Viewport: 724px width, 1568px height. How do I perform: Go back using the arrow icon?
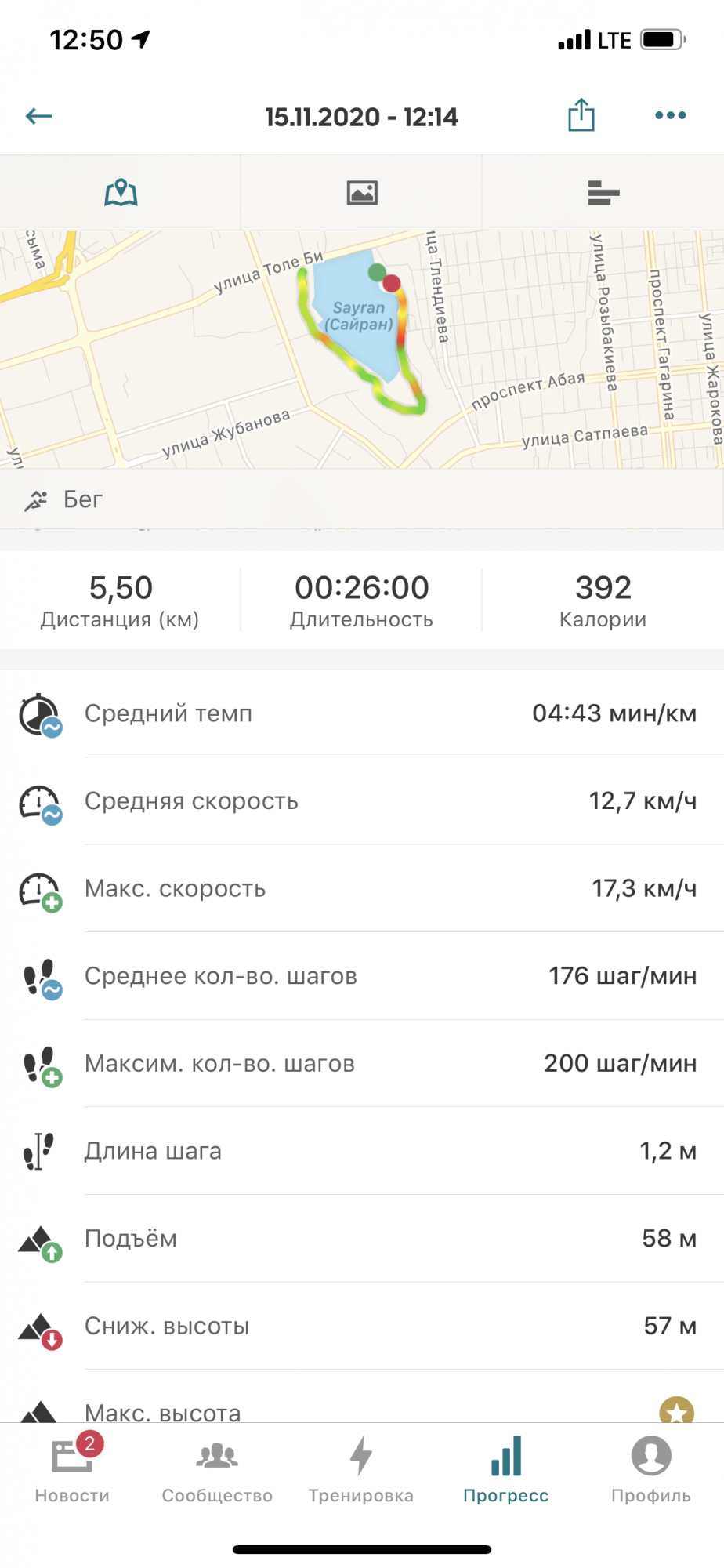(38, 117)
